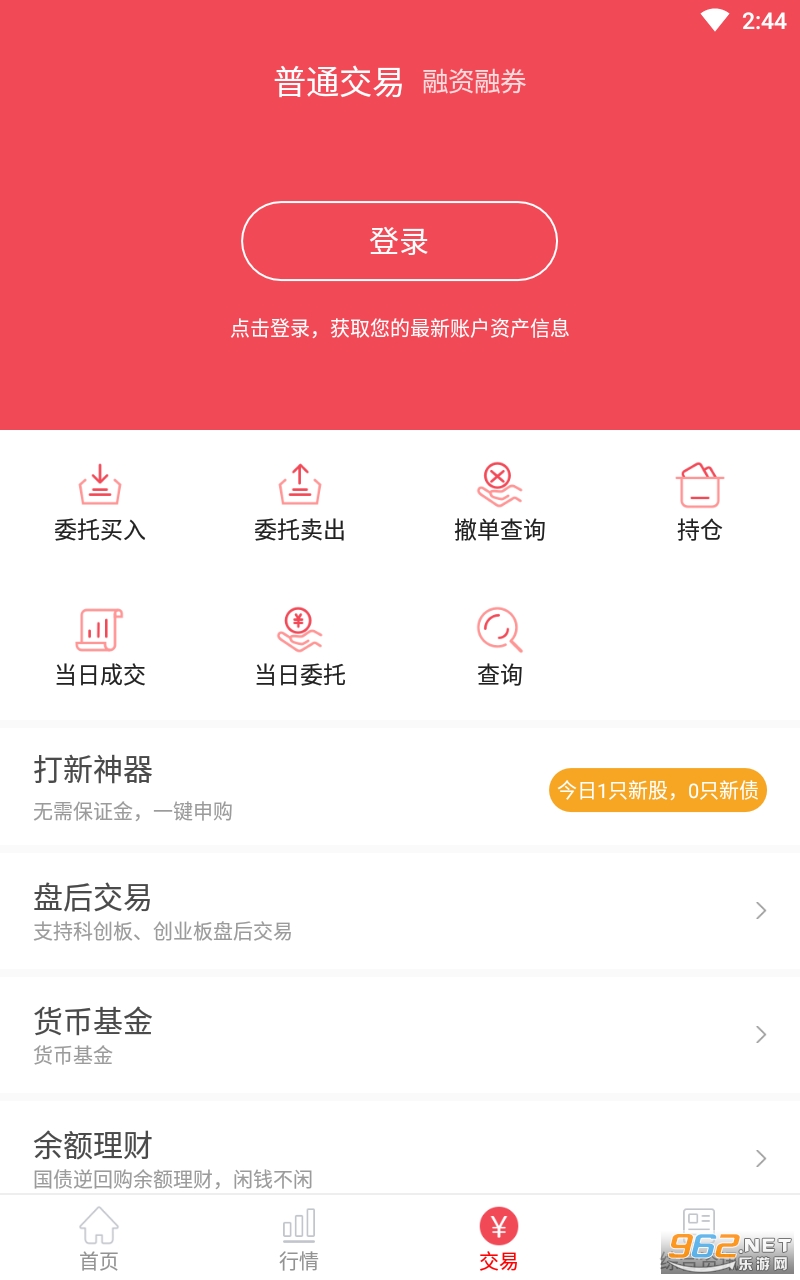The image size is (800, 1280).
Task: Open the 打新神器 row
Action: (400, 787)
